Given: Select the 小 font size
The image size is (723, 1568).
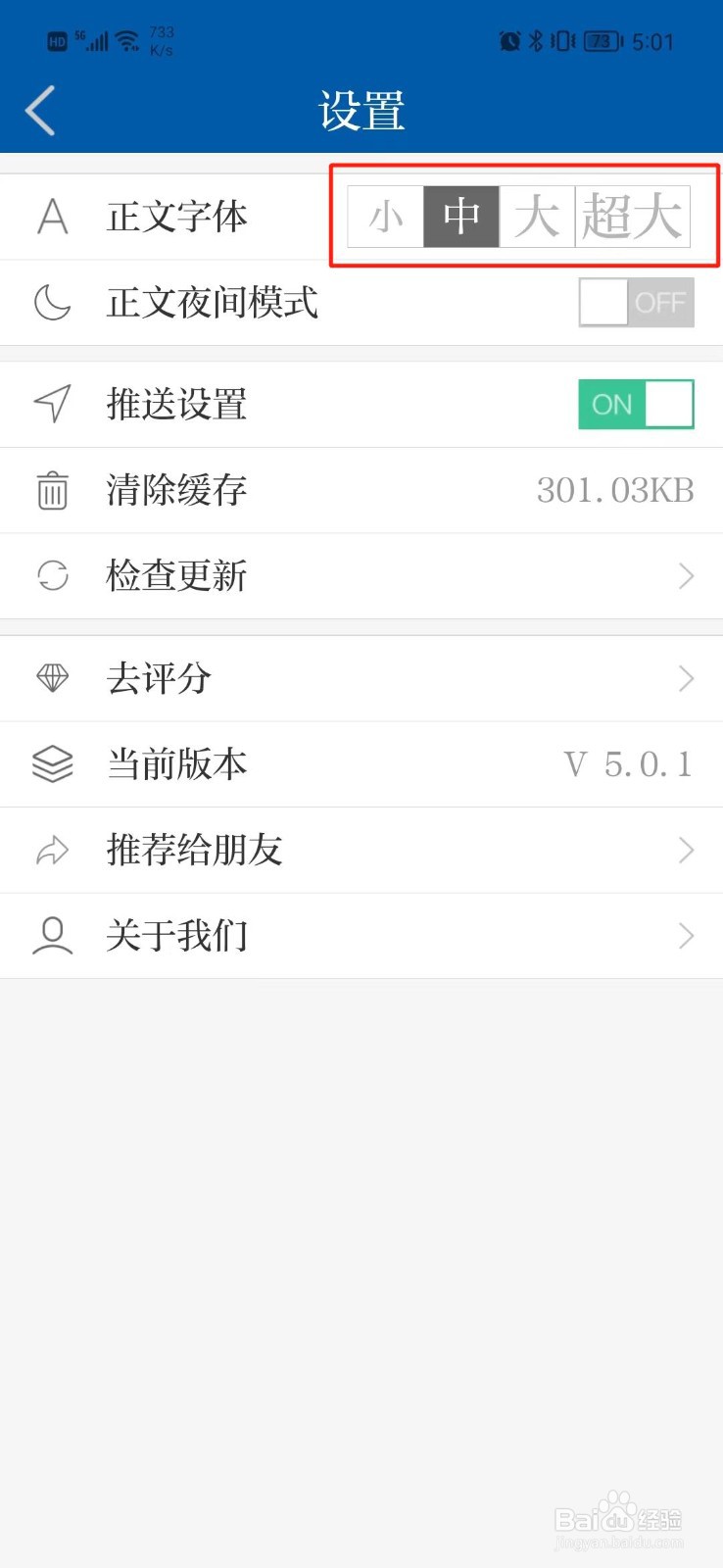Looking at the screenshot, I should tap(386, 217).
